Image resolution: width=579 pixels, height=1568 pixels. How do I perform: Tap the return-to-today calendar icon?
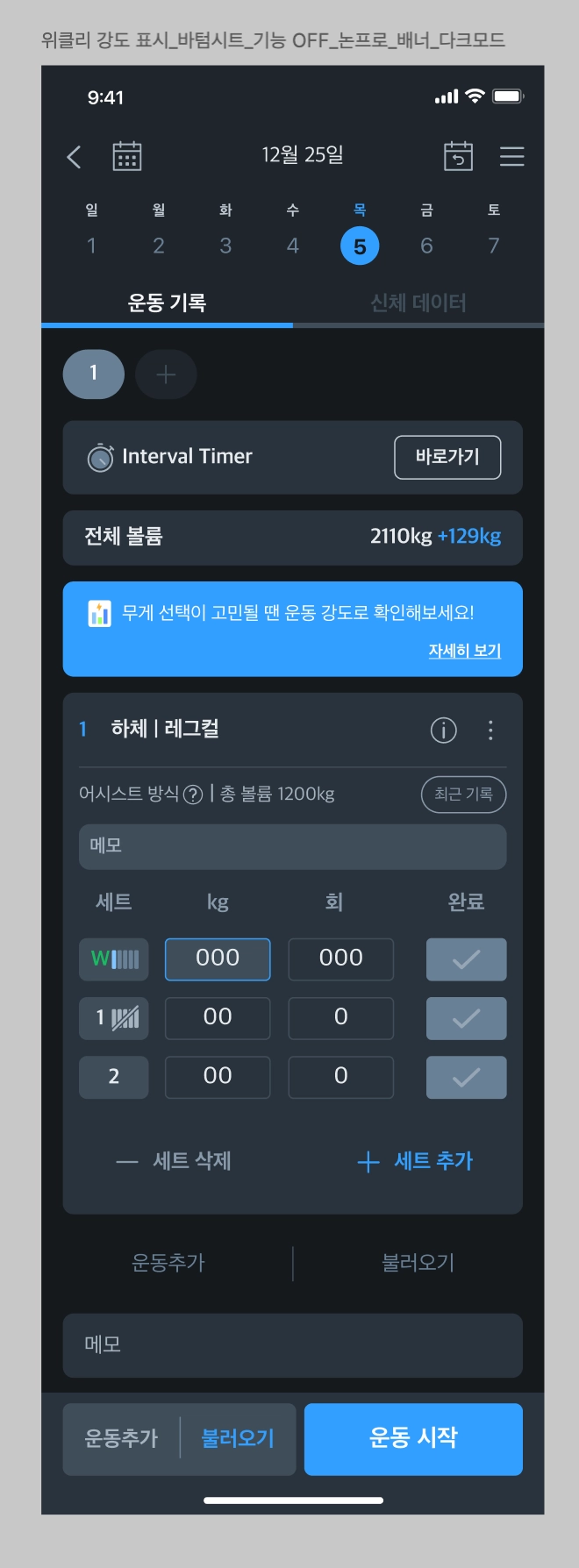click(458, 156)
